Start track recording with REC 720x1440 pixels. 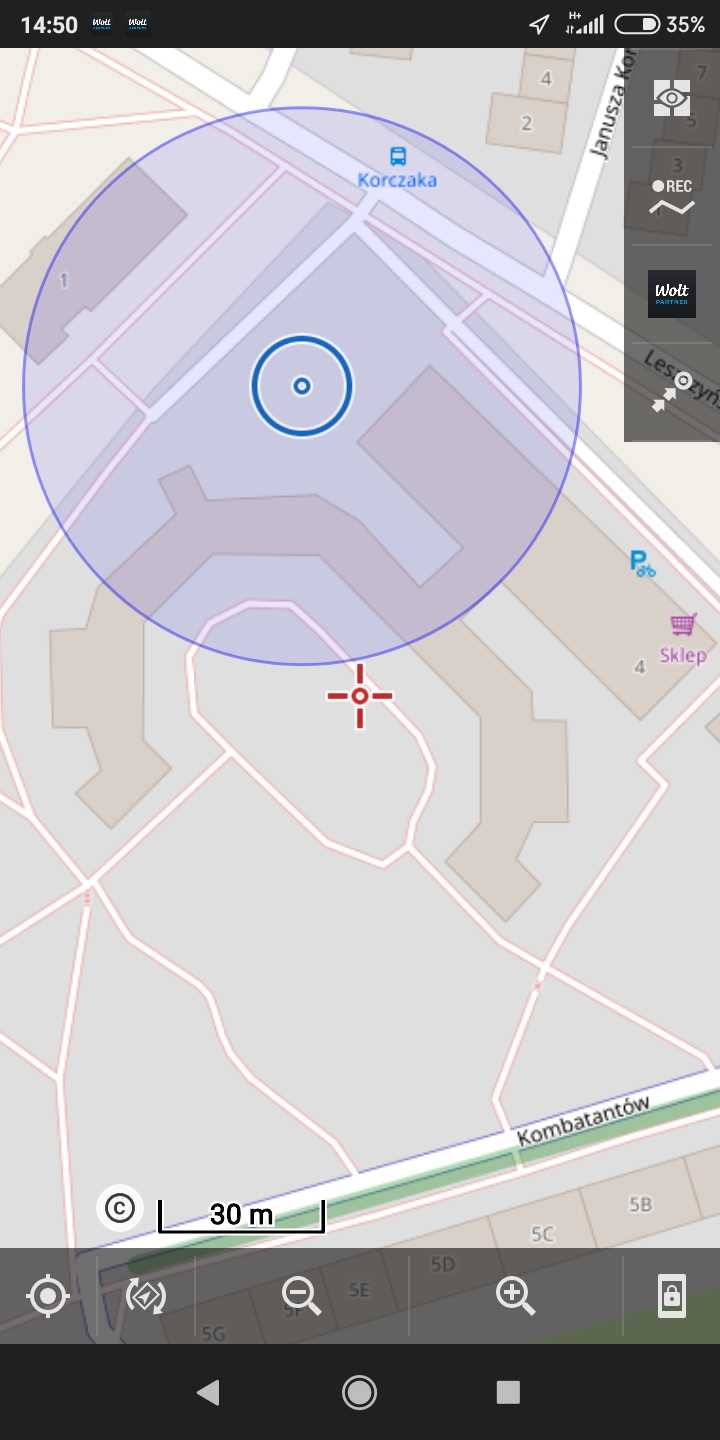pyautogui.click(x=672, y=197)
